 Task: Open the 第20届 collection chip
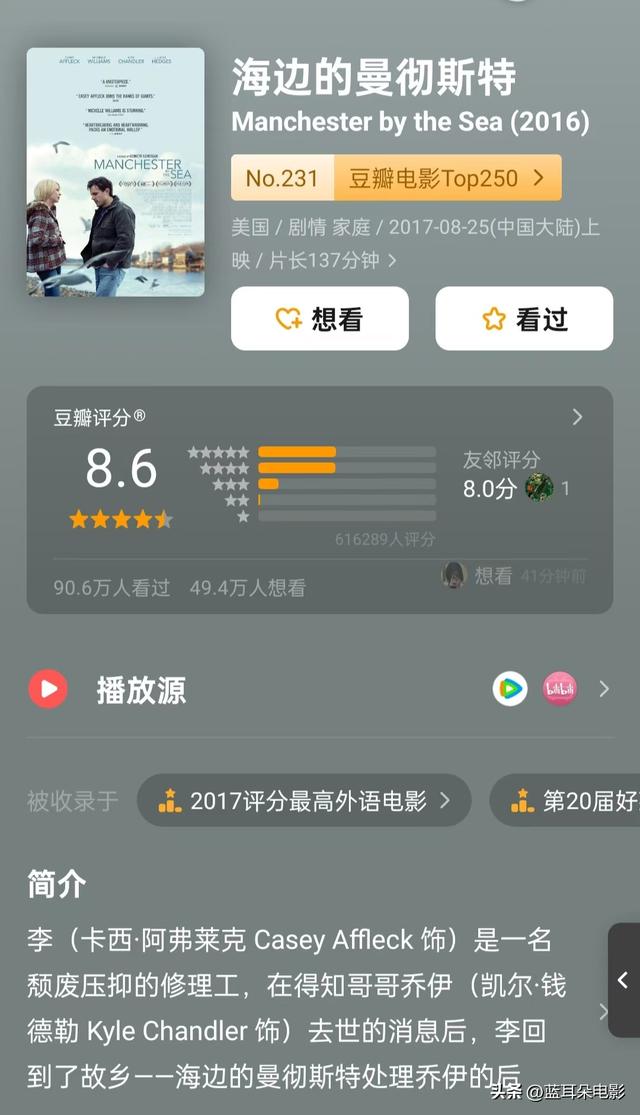click(568, 800)
